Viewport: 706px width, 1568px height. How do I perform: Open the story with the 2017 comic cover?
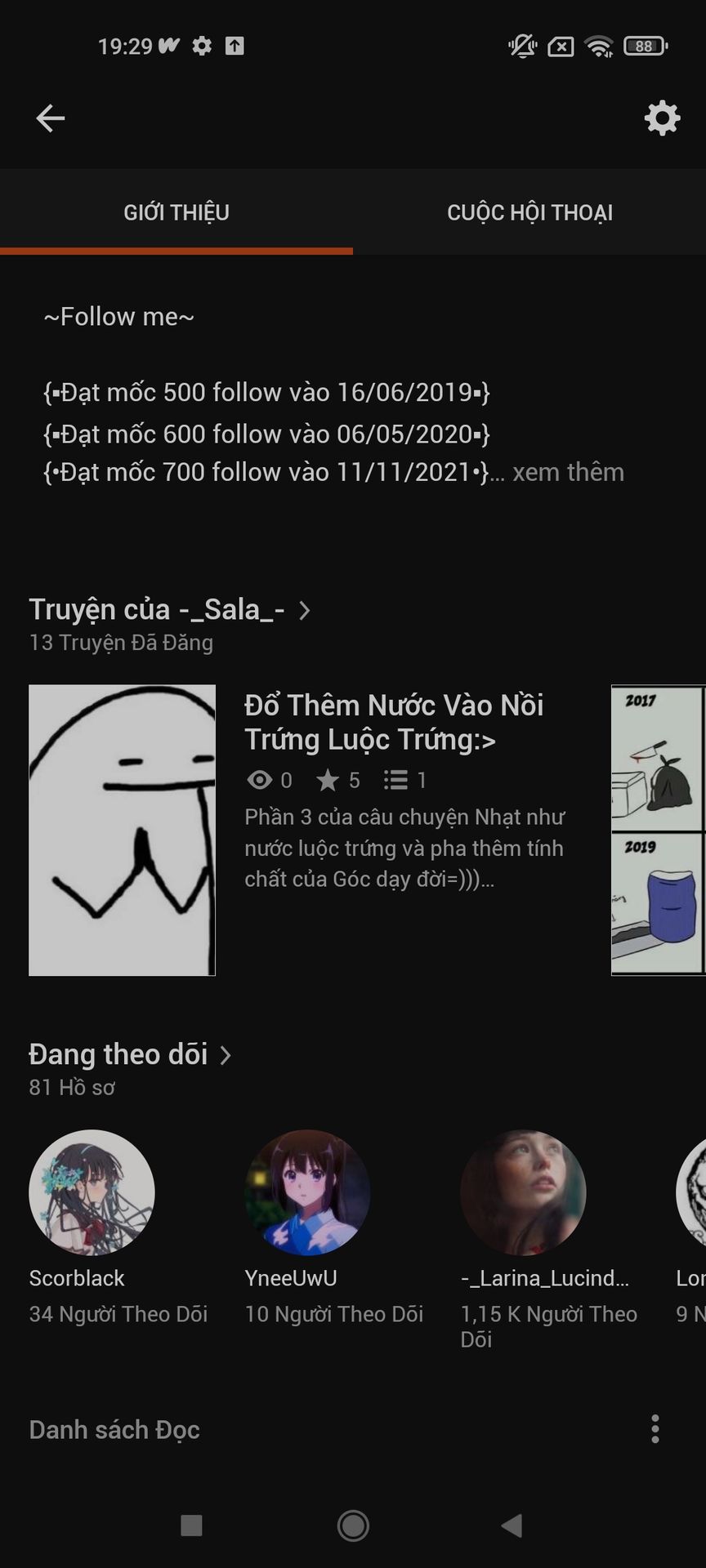tap(658, 829)
